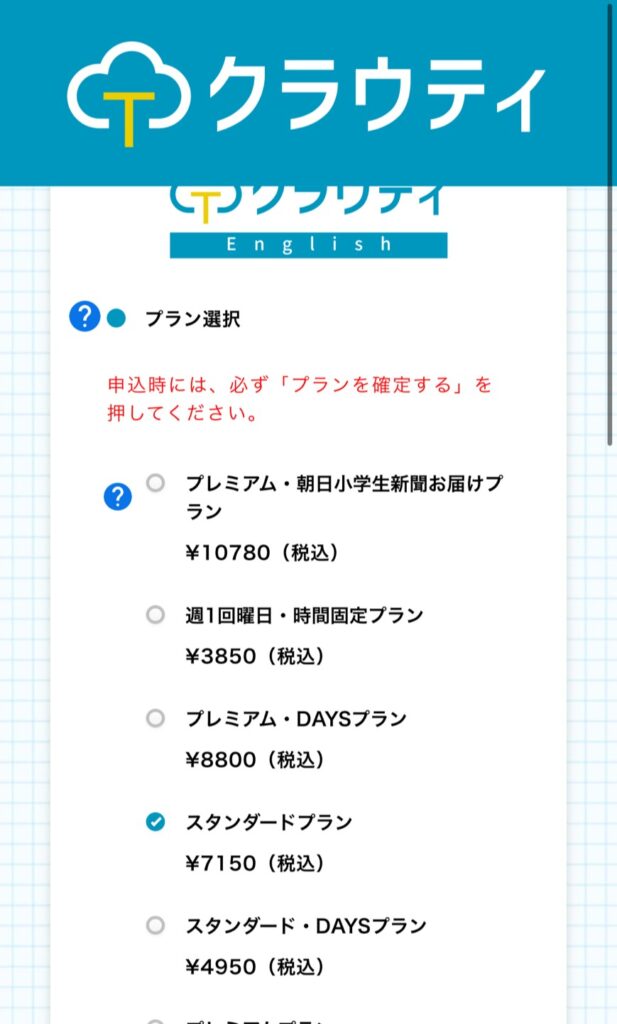The height and width of the screenshot is (1024, 617).
Task: Choose 週1回曜日・時間固定プラン
Action: click(155, 615)
